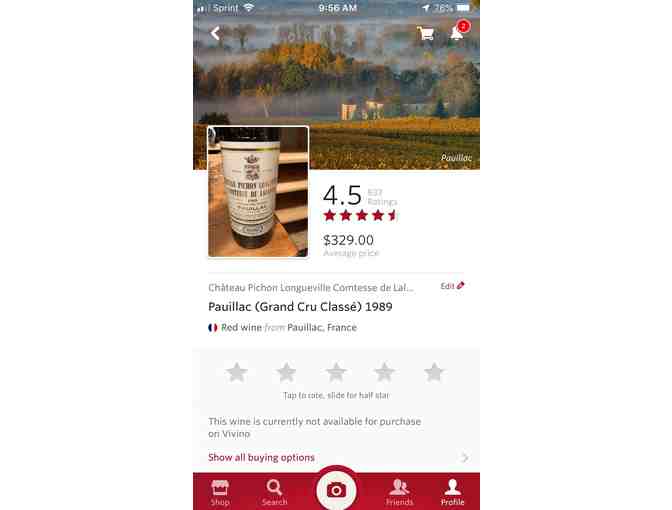Viewport: 672px width, 510px height.
Task: Switch to the Search tab
Action: [x=274, y=492]
